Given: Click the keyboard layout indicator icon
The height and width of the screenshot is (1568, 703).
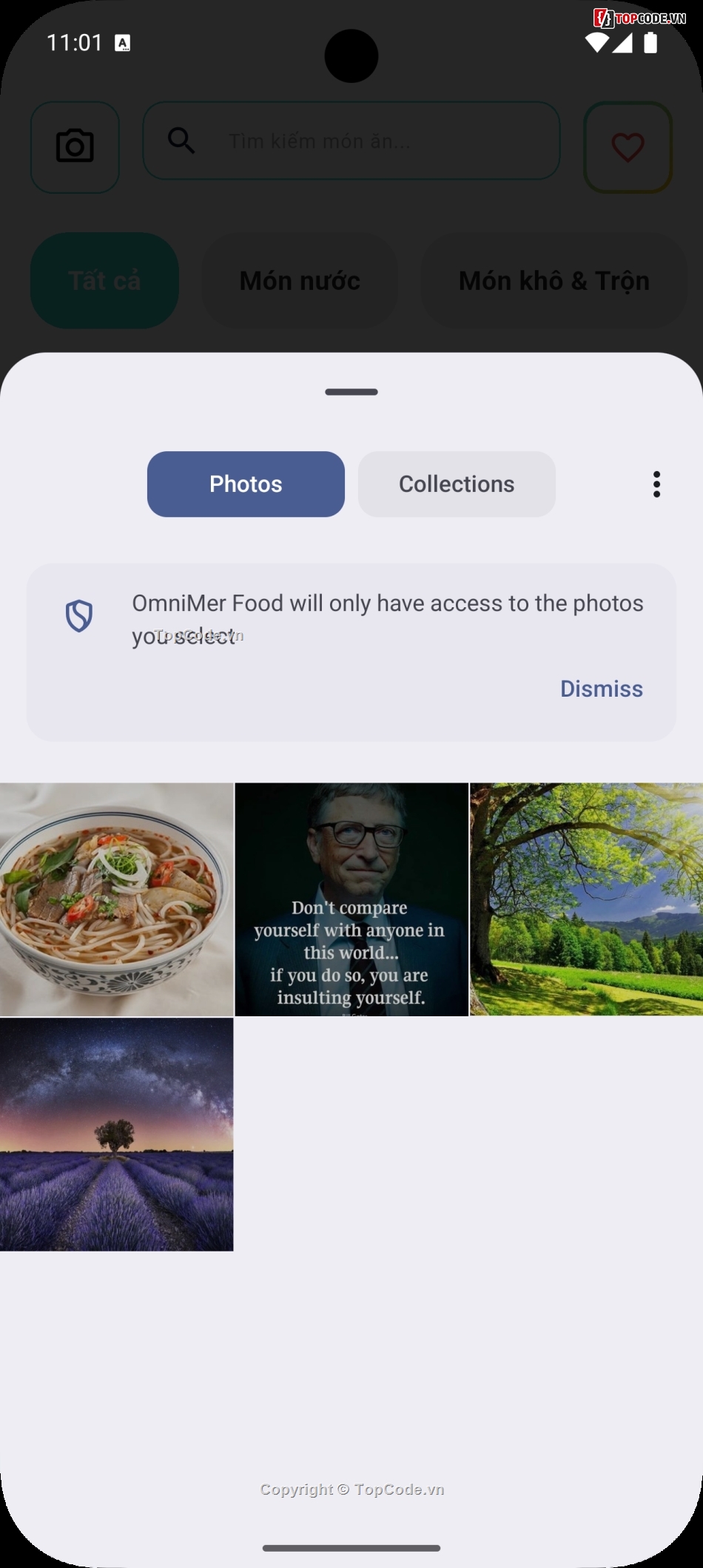Looking at the screenshot, I should pyautogui.click(x=121, y=43).
